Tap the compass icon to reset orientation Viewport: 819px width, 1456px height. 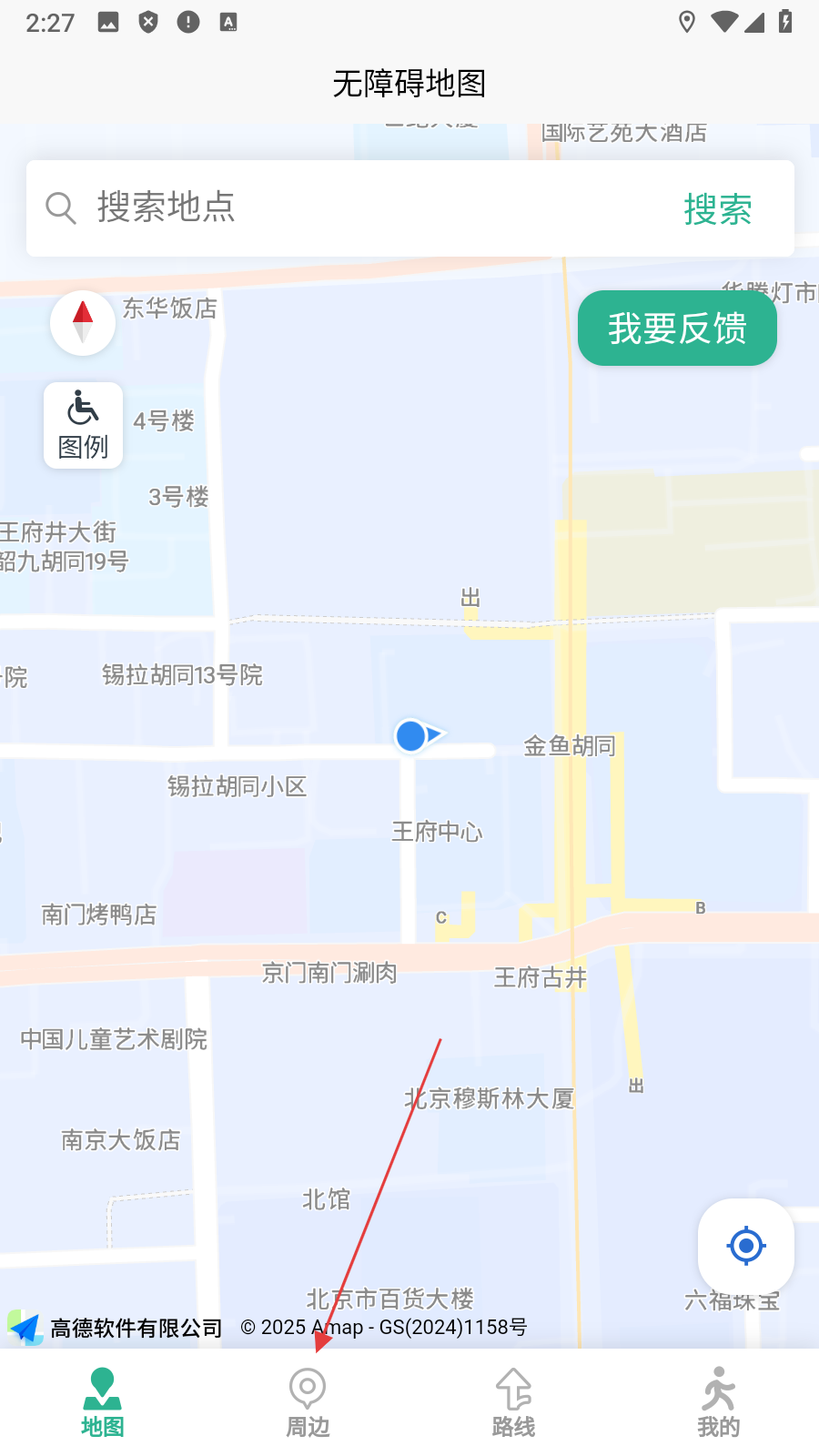pyautogui.click(x=83, y=323)
